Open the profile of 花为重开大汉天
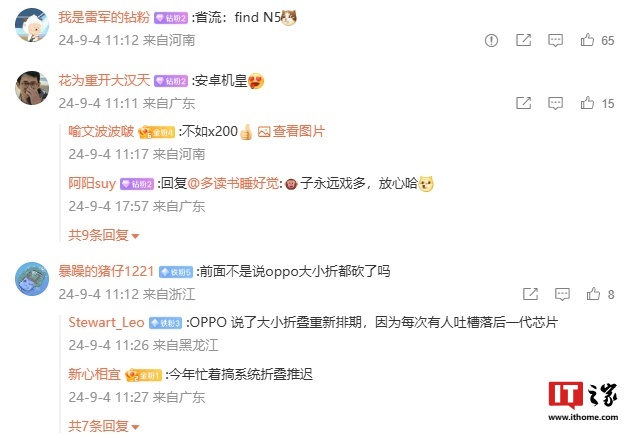This screenshot has height=436, width=629. pyautogui.click(x=104, y=80)
